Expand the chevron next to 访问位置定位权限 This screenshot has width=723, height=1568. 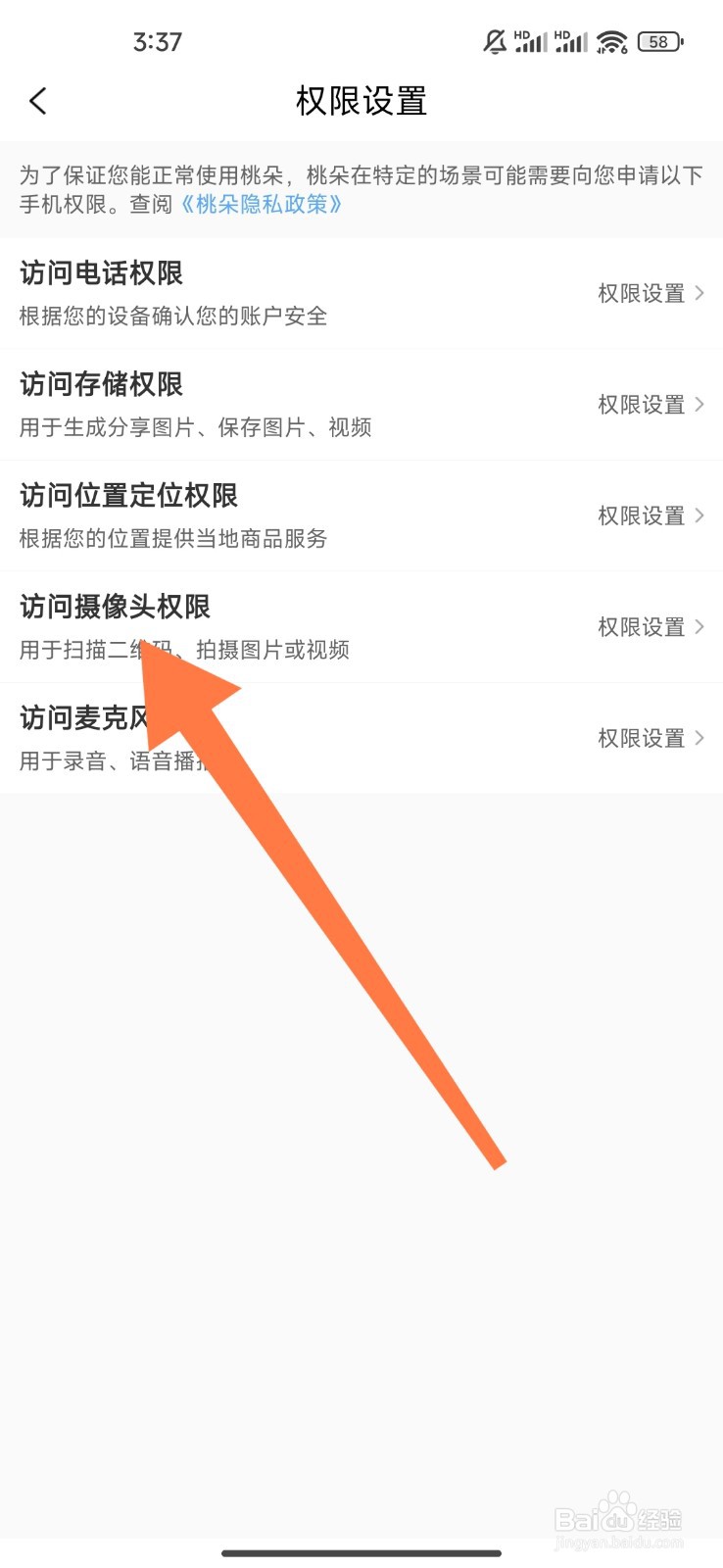701,515
